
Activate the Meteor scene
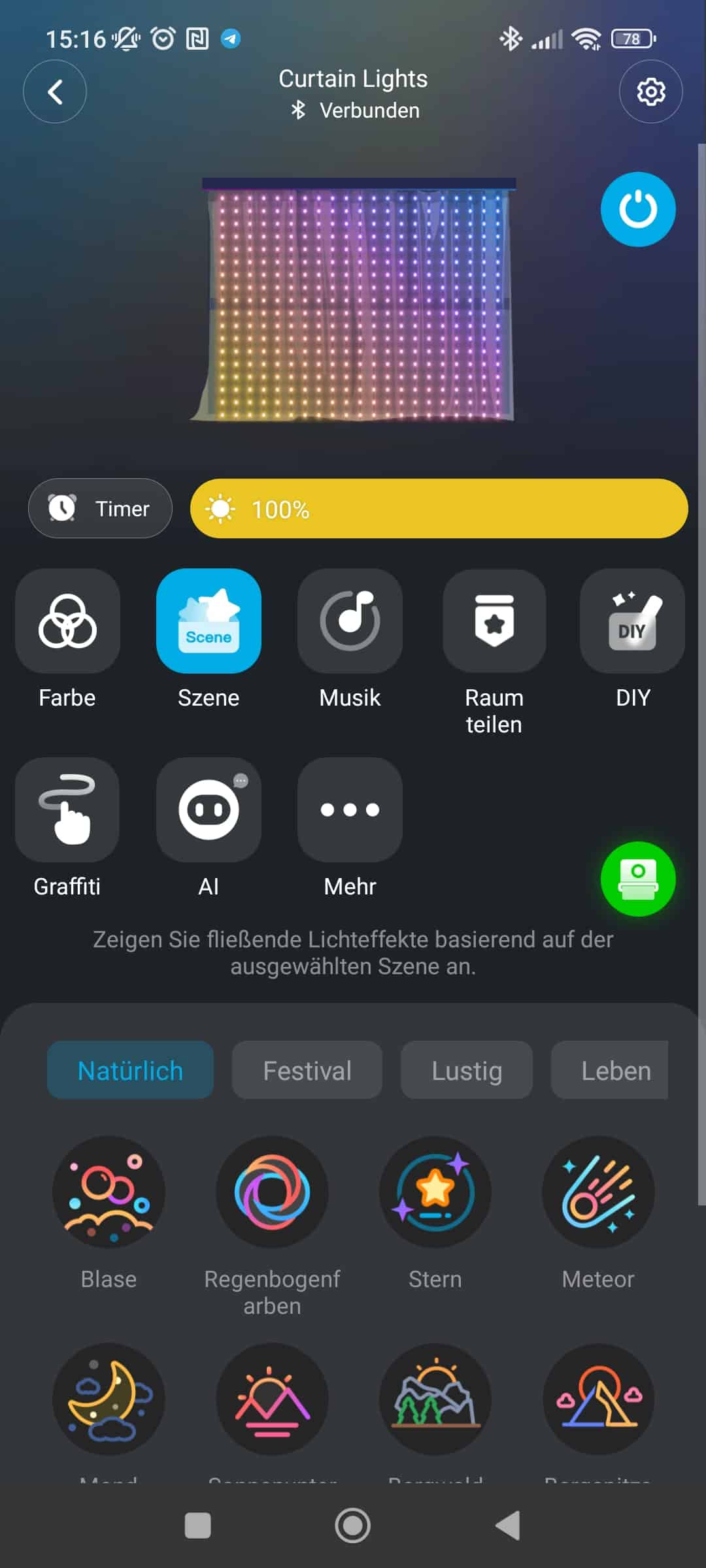pyautogui.click(x=598, y=1192)
